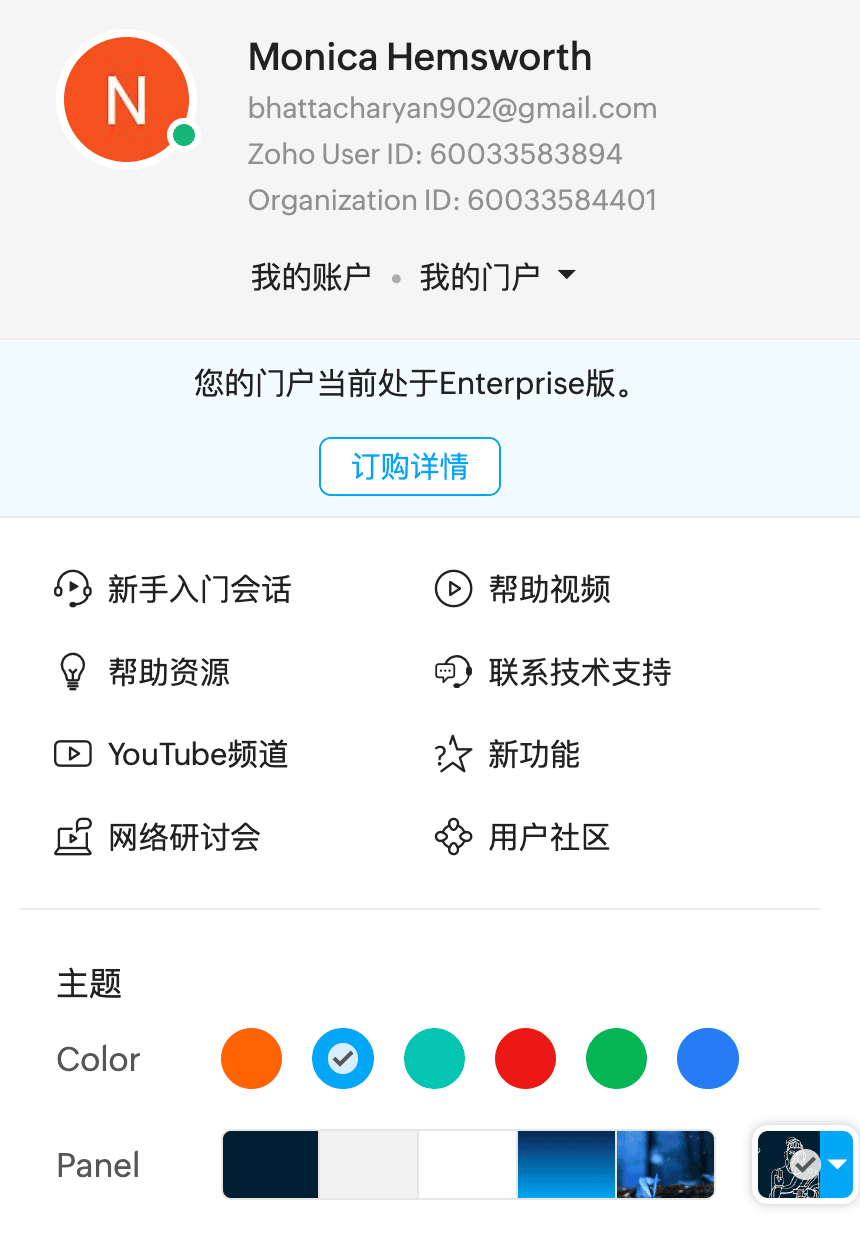Tap the 订购详情 button
Image resolution: width=860 pixels, height=1260 pixels.
pyautogui.click(x=410, y=466)
